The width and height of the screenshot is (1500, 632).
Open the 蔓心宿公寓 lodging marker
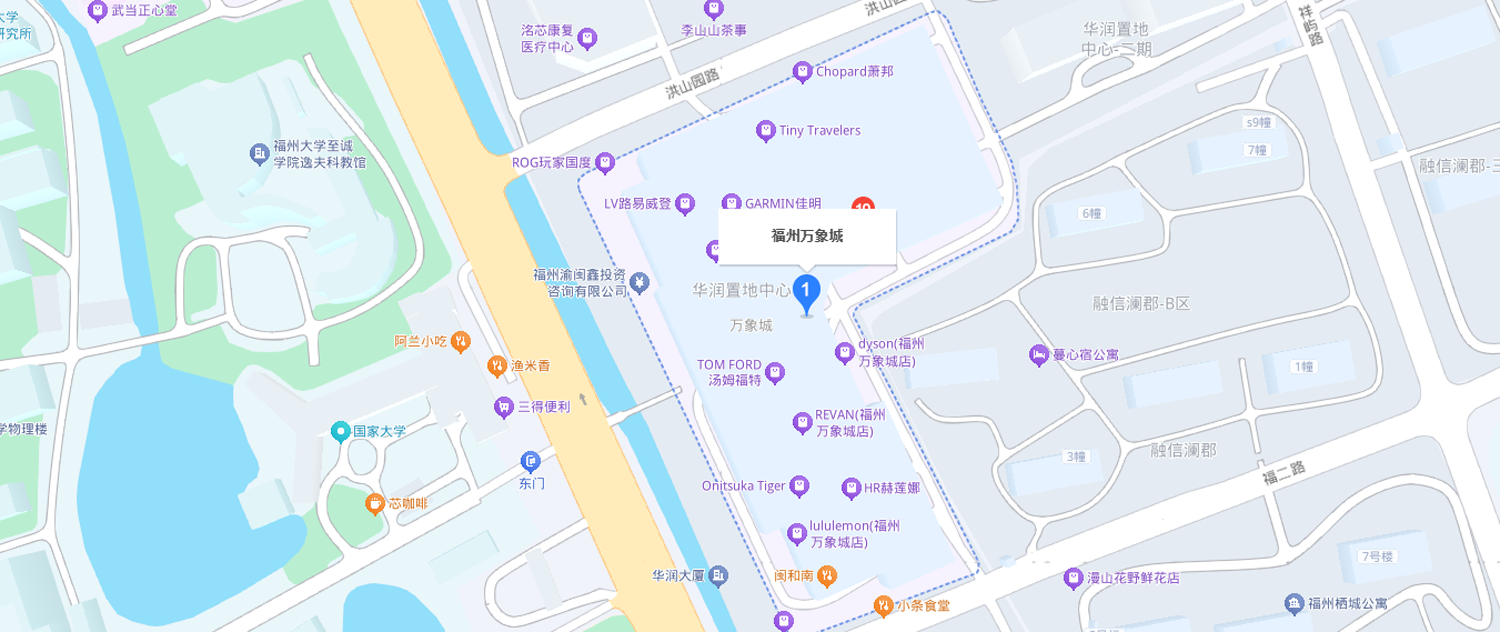(x=1039, y=355)
